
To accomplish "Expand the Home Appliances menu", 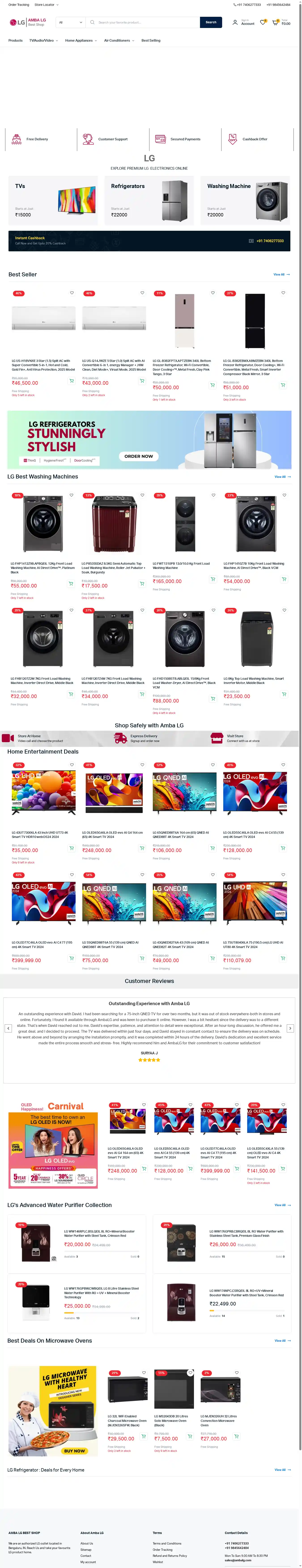I will tap(81, 41).
